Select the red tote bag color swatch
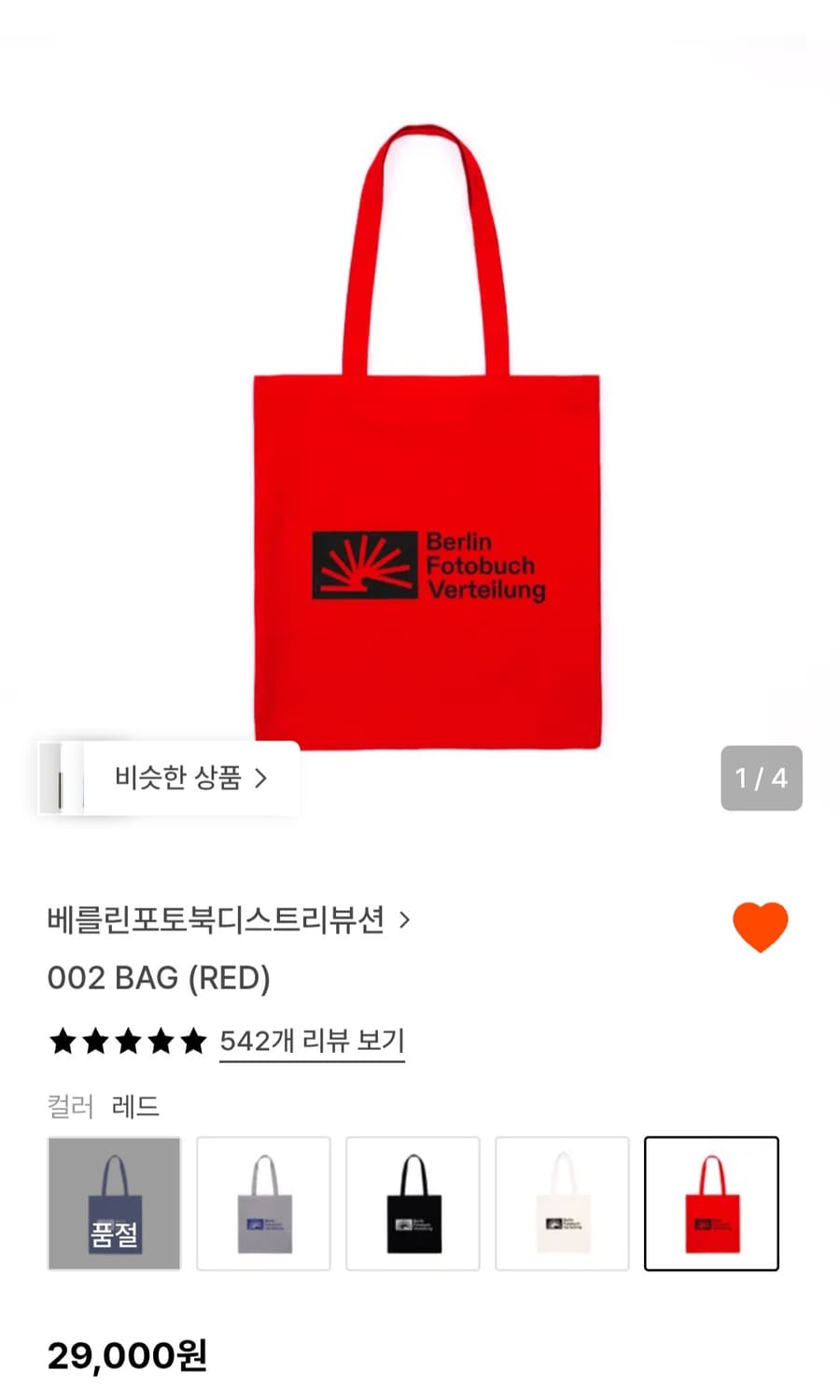This screenshot has width=840, height=1400. click(x=712, y=1203)
